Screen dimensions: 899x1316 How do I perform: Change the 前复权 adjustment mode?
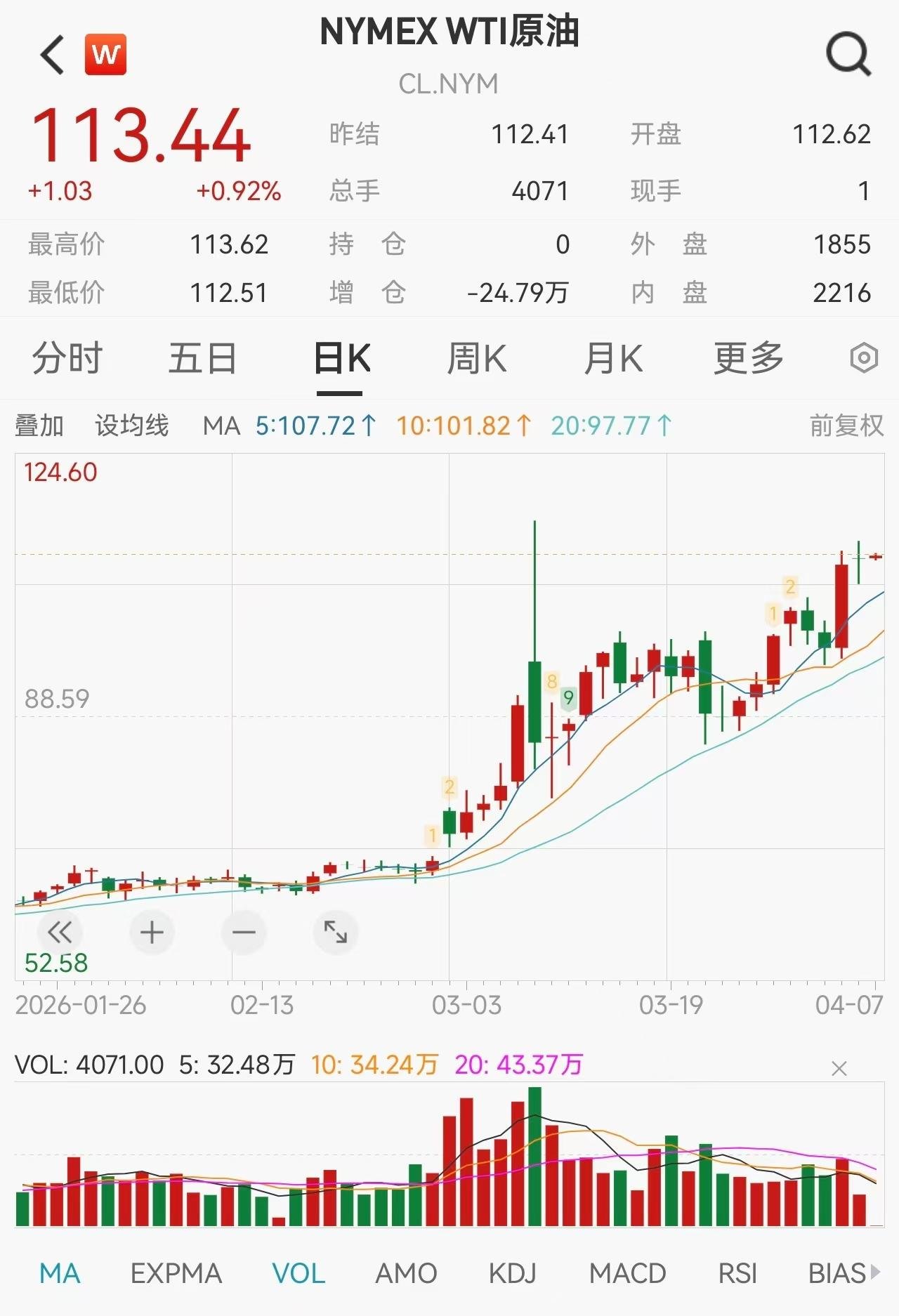click(846, 426)
